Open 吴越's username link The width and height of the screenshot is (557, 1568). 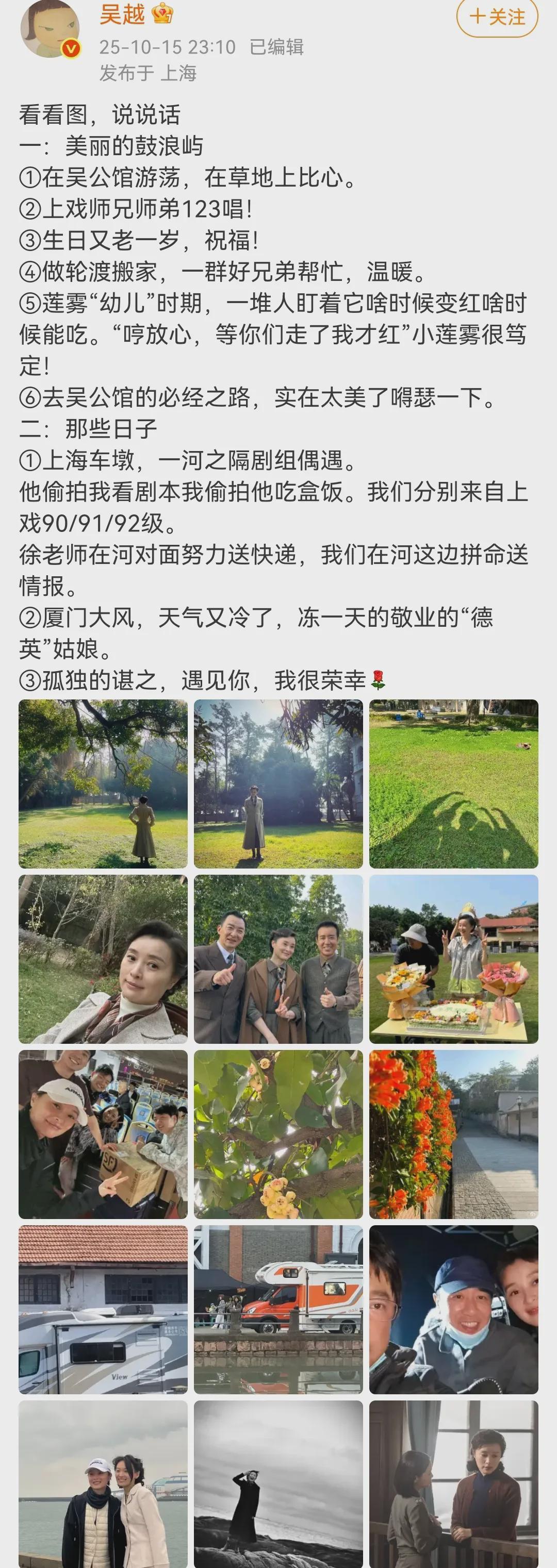click(122, 13)
